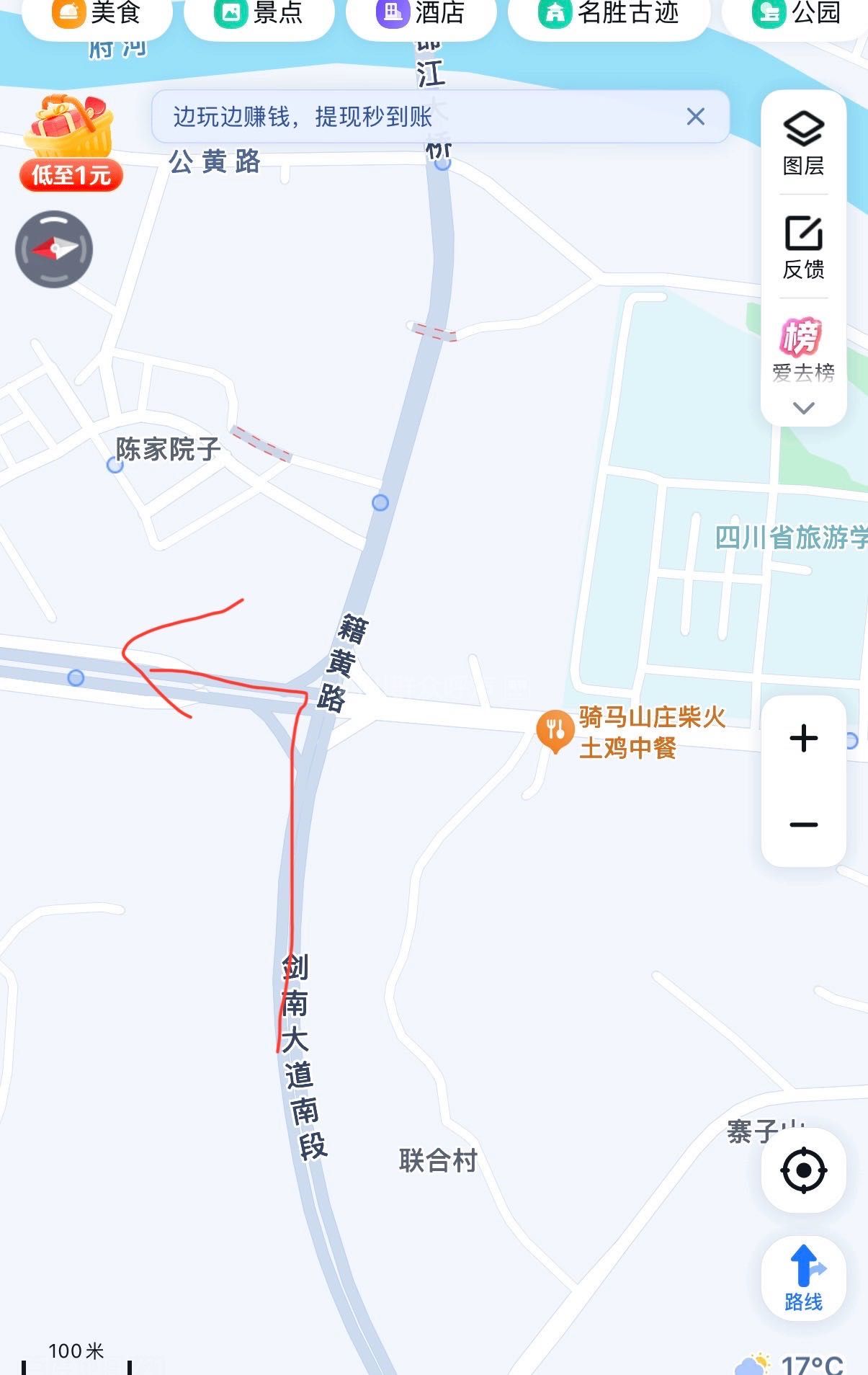Filter map by 景点 attractions chip
The image size is (868, 1375).
(259, 13)
